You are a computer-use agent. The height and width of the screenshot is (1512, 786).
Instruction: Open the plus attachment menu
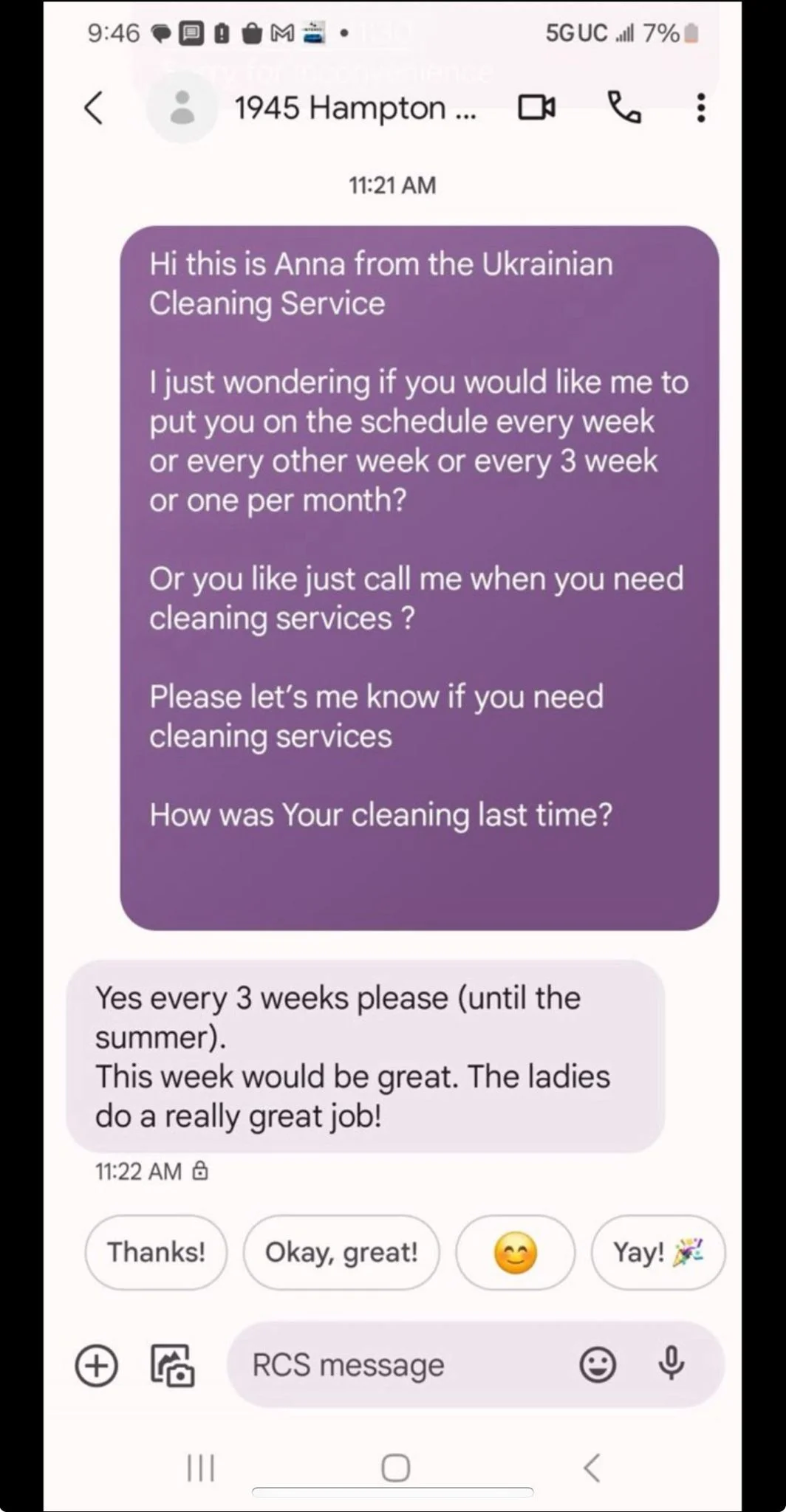tap(97, 1365)
